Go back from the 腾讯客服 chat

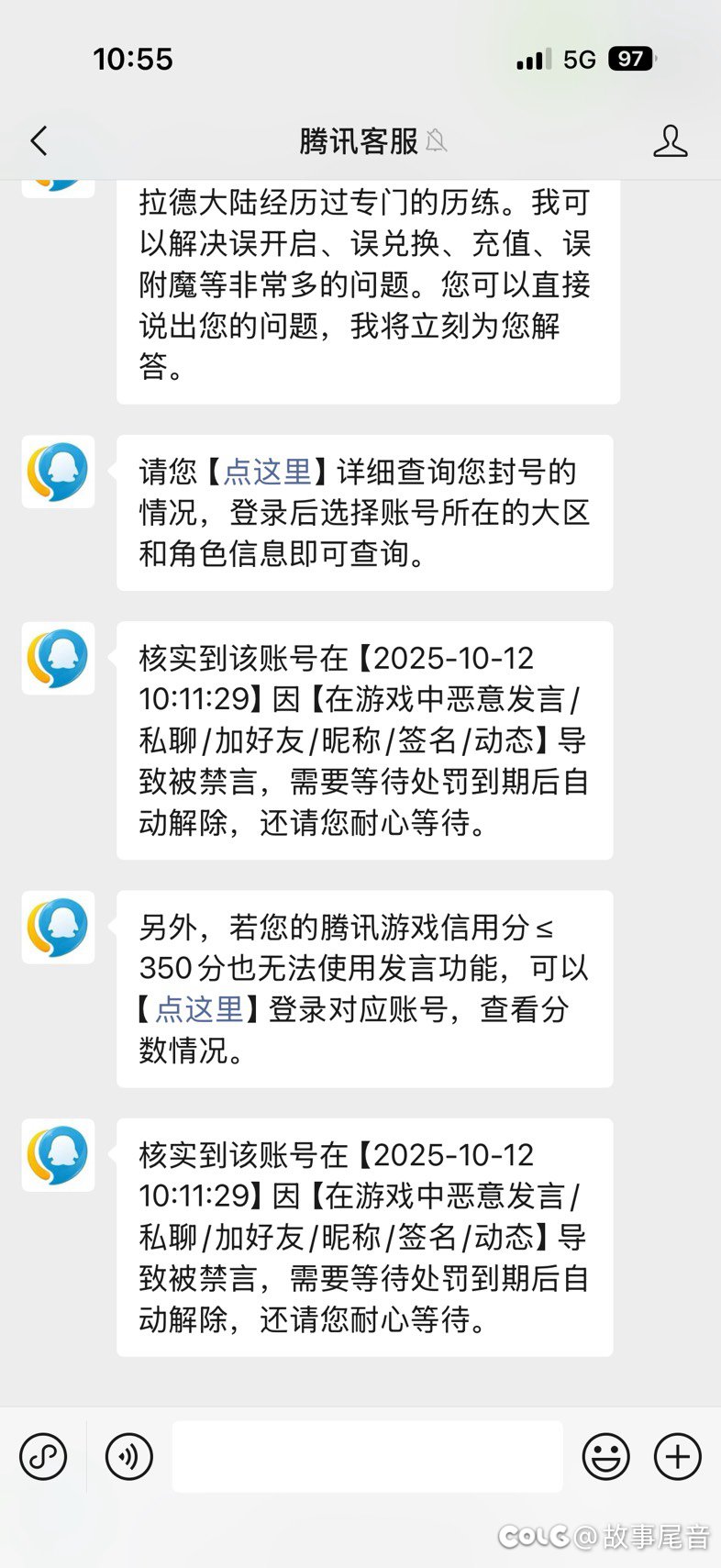coord(39,141)
